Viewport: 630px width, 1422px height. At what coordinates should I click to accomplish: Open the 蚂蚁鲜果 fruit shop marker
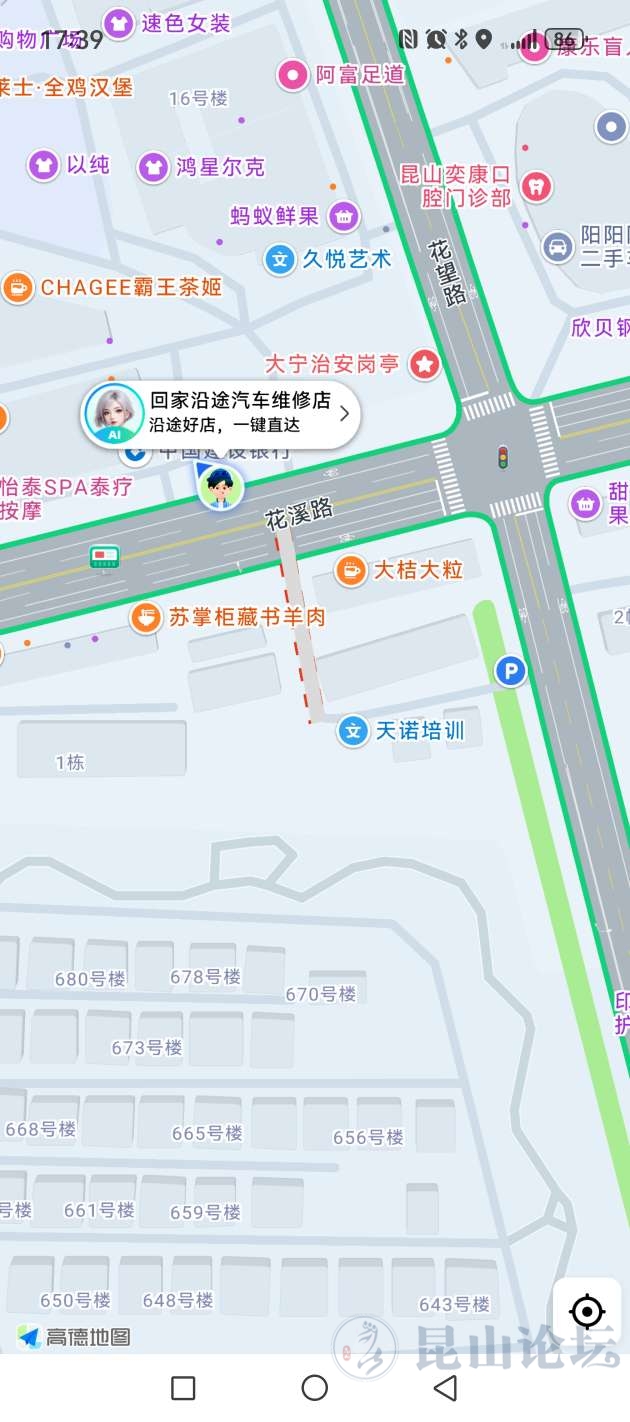(x=344, y=215)
